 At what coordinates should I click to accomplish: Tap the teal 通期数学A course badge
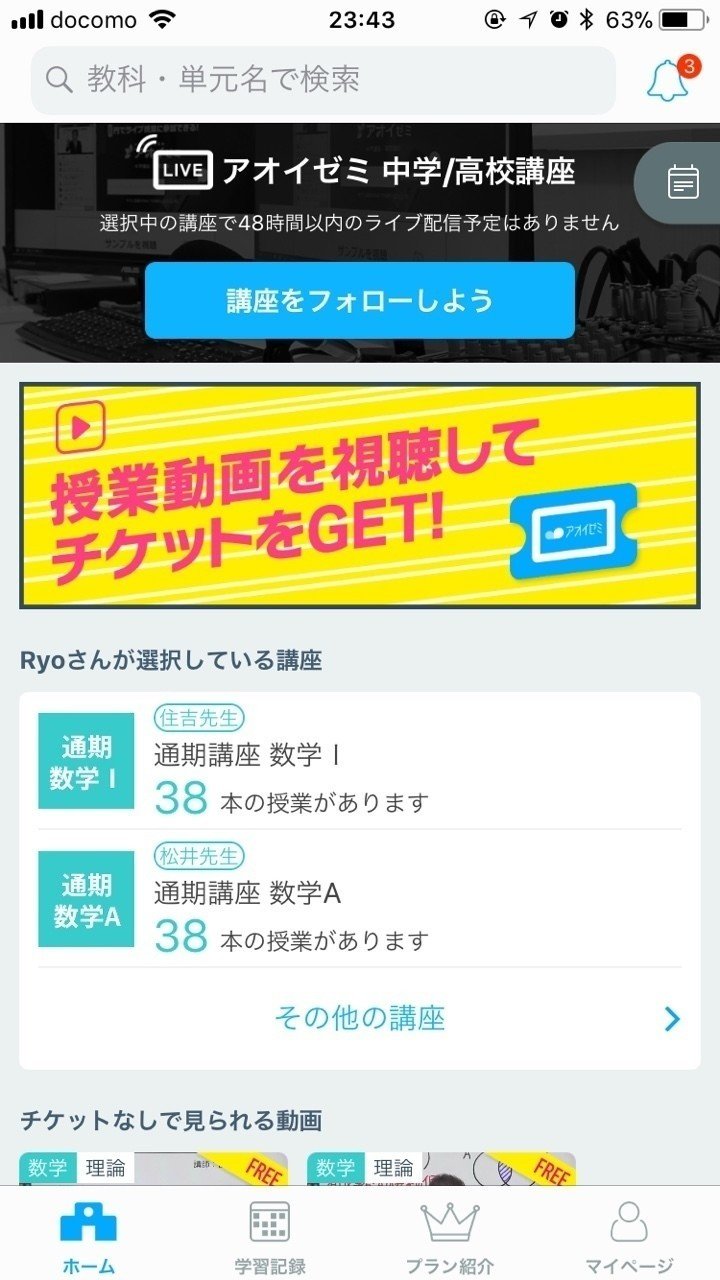86,900
